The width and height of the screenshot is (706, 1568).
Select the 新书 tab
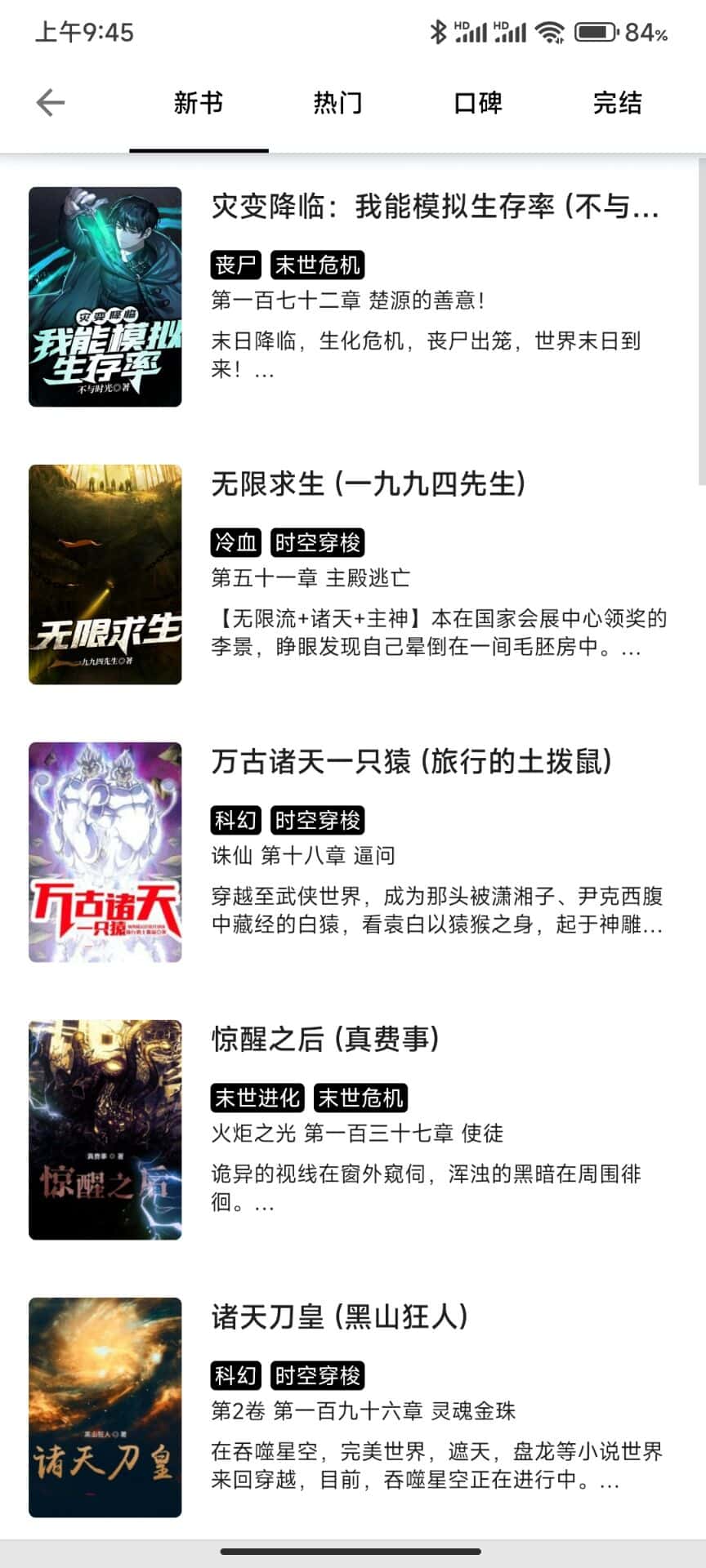coord(199,104)
